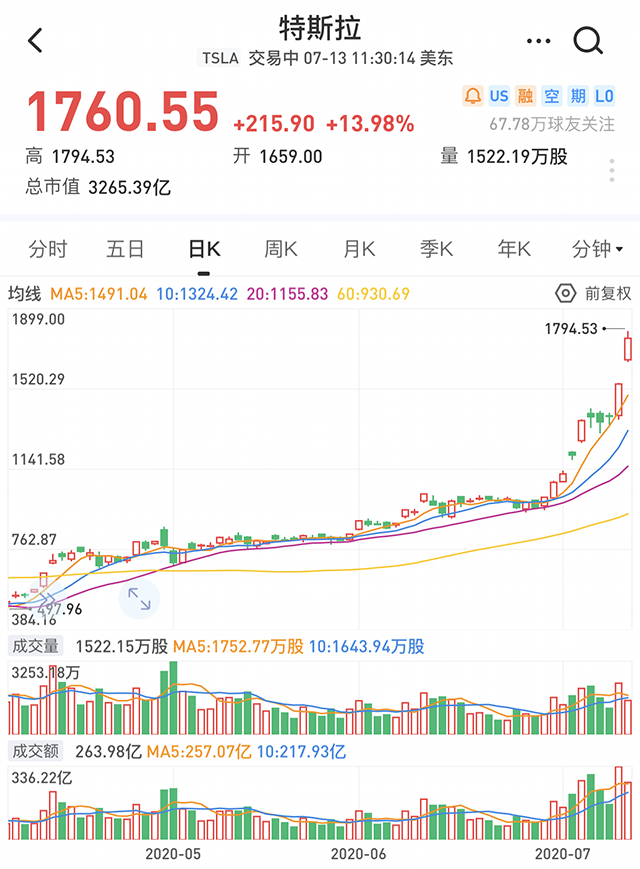Select the 日K chart tab
This screenshot has width=640, height=869.
(x=204, y=249)
